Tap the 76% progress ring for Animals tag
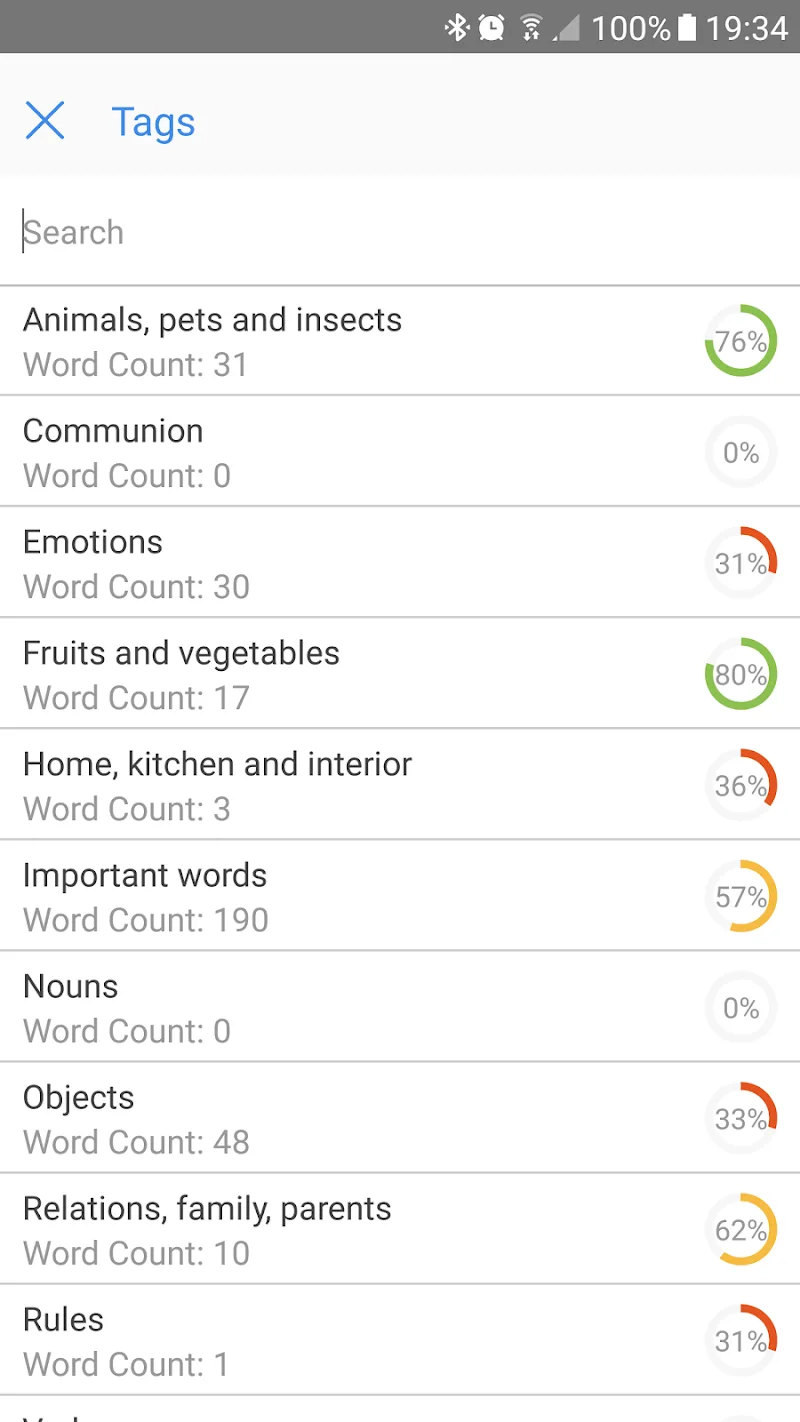800x1422 pixels. click(740, 341)
